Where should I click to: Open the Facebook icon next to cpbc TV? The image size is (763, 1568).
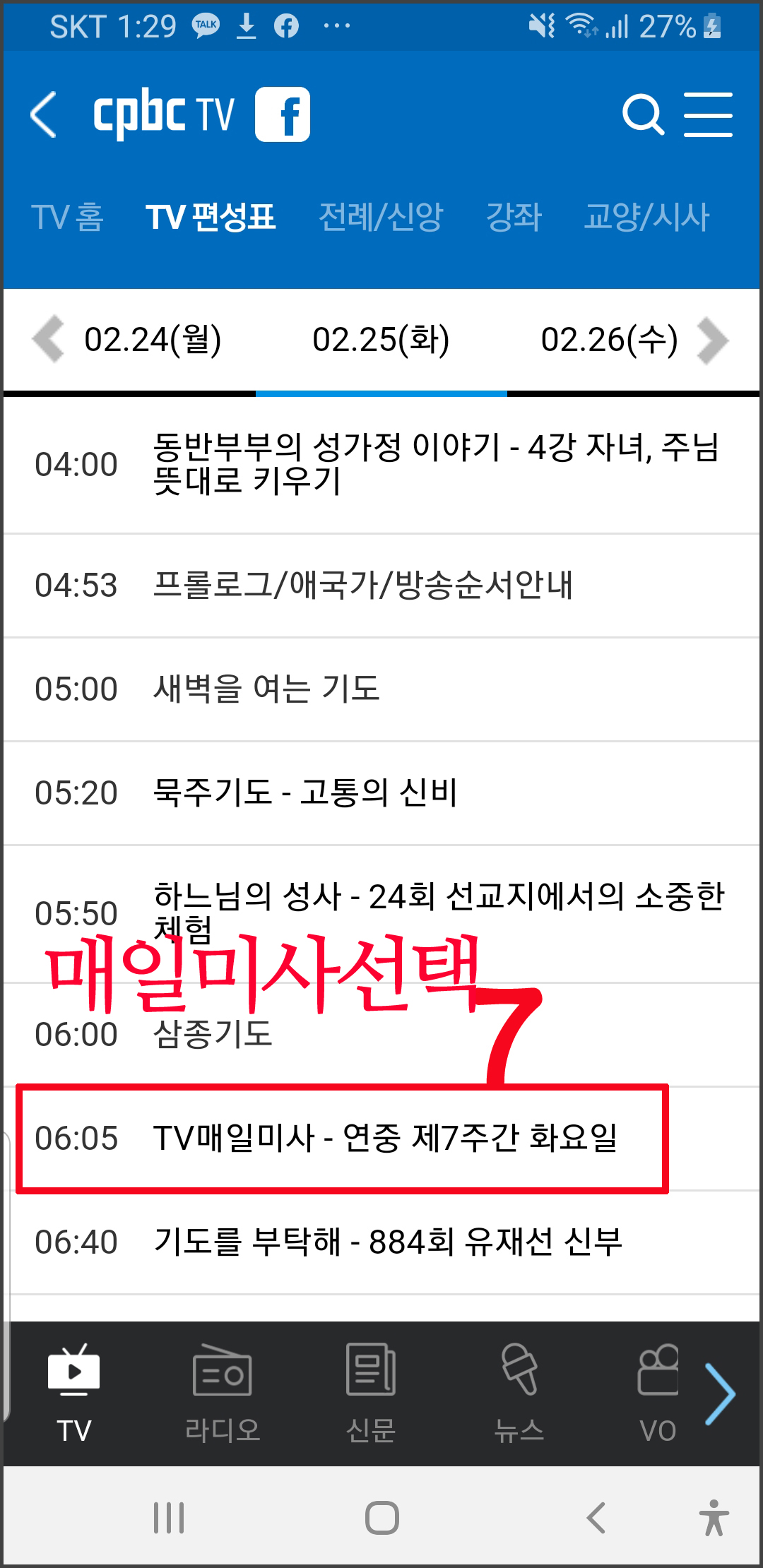283,114
